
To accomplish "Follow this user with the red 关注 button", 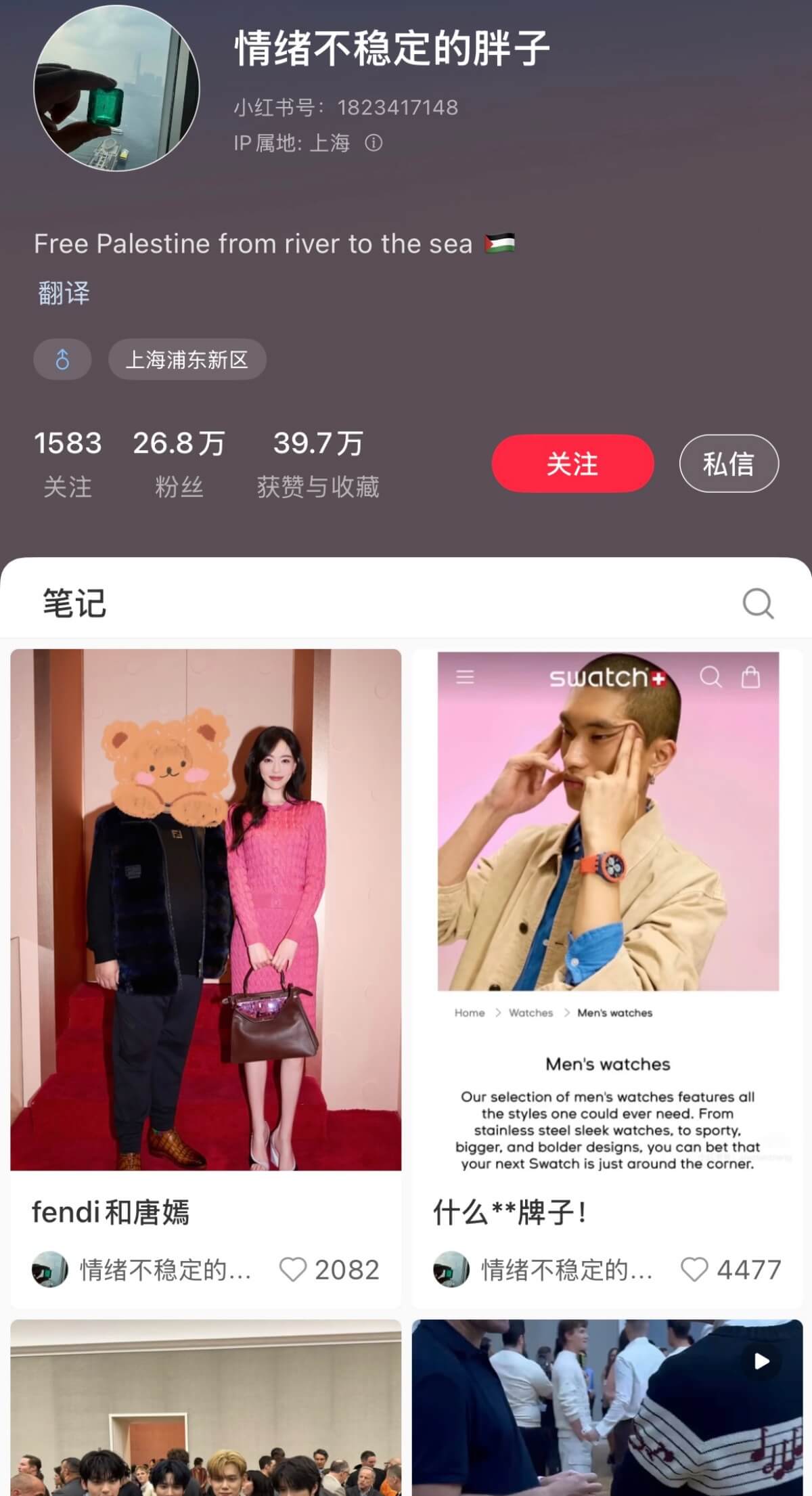I will tap(572, 464).
